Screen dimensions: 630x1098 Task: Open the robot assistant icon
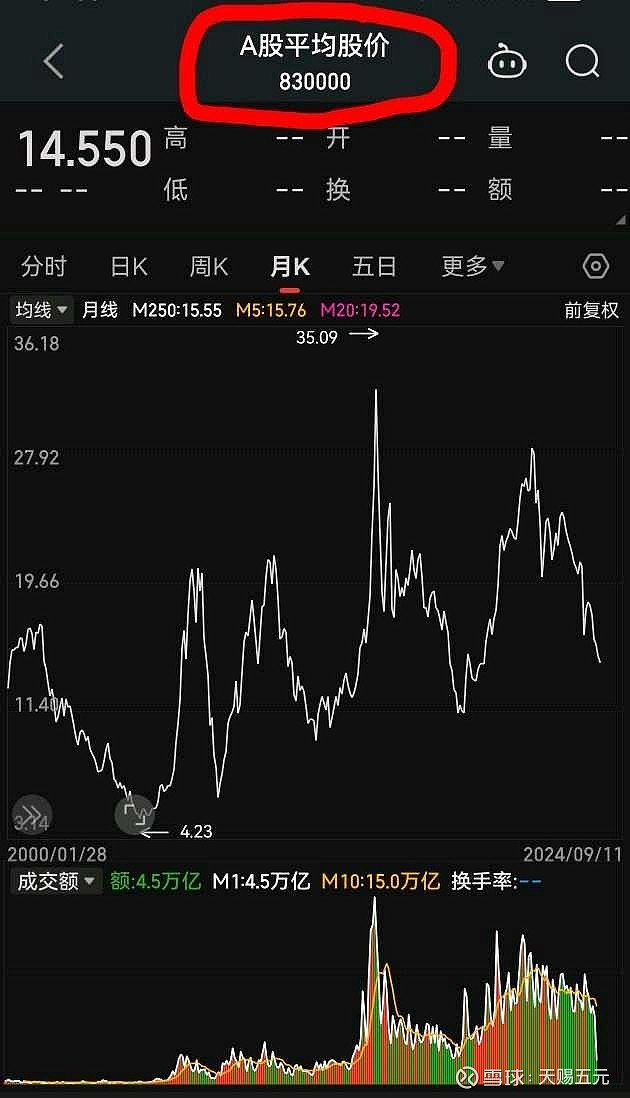[x=507, y=62]
